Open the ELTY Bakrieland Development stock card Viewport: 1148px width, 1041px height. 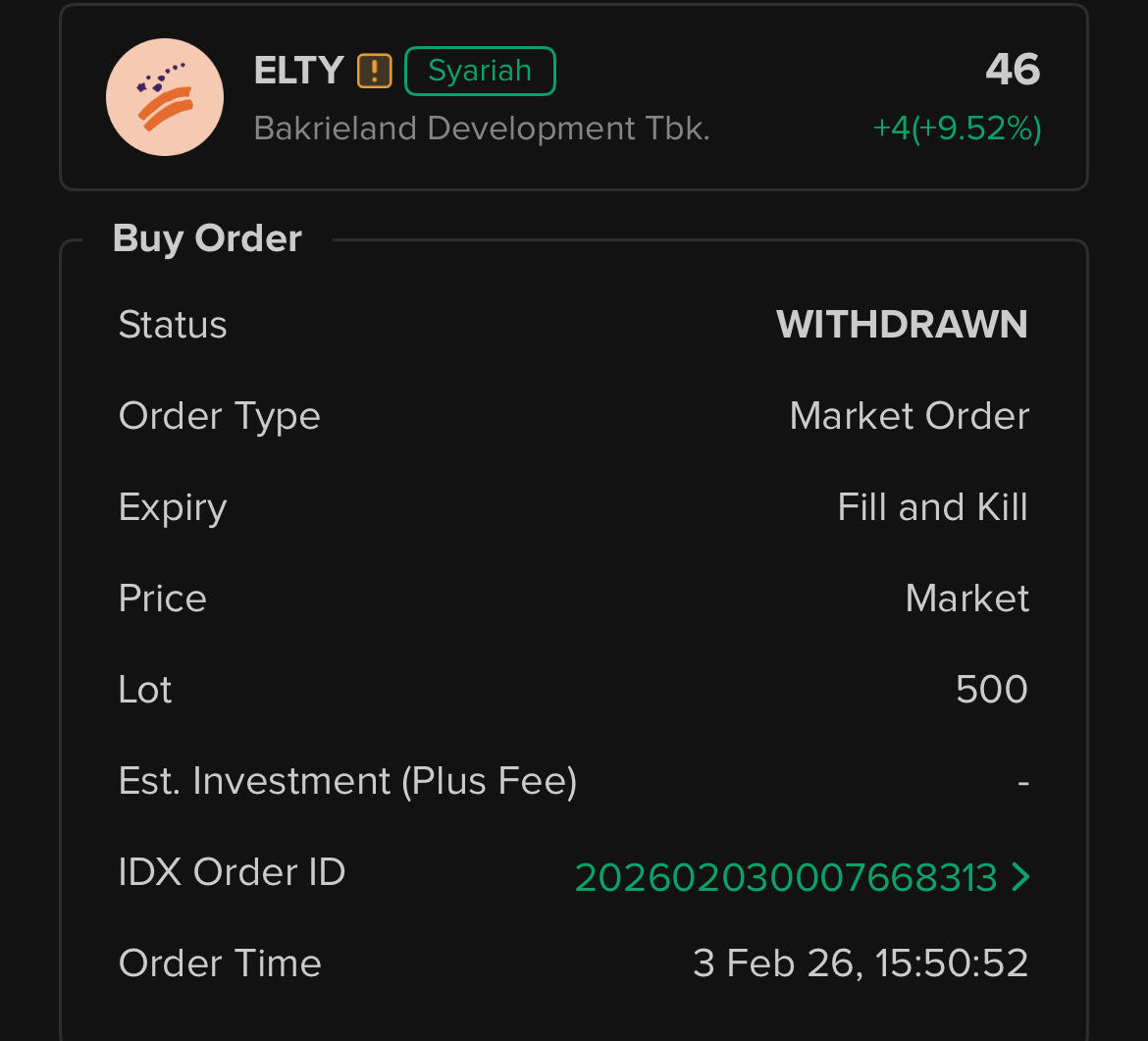coord(573,98)
